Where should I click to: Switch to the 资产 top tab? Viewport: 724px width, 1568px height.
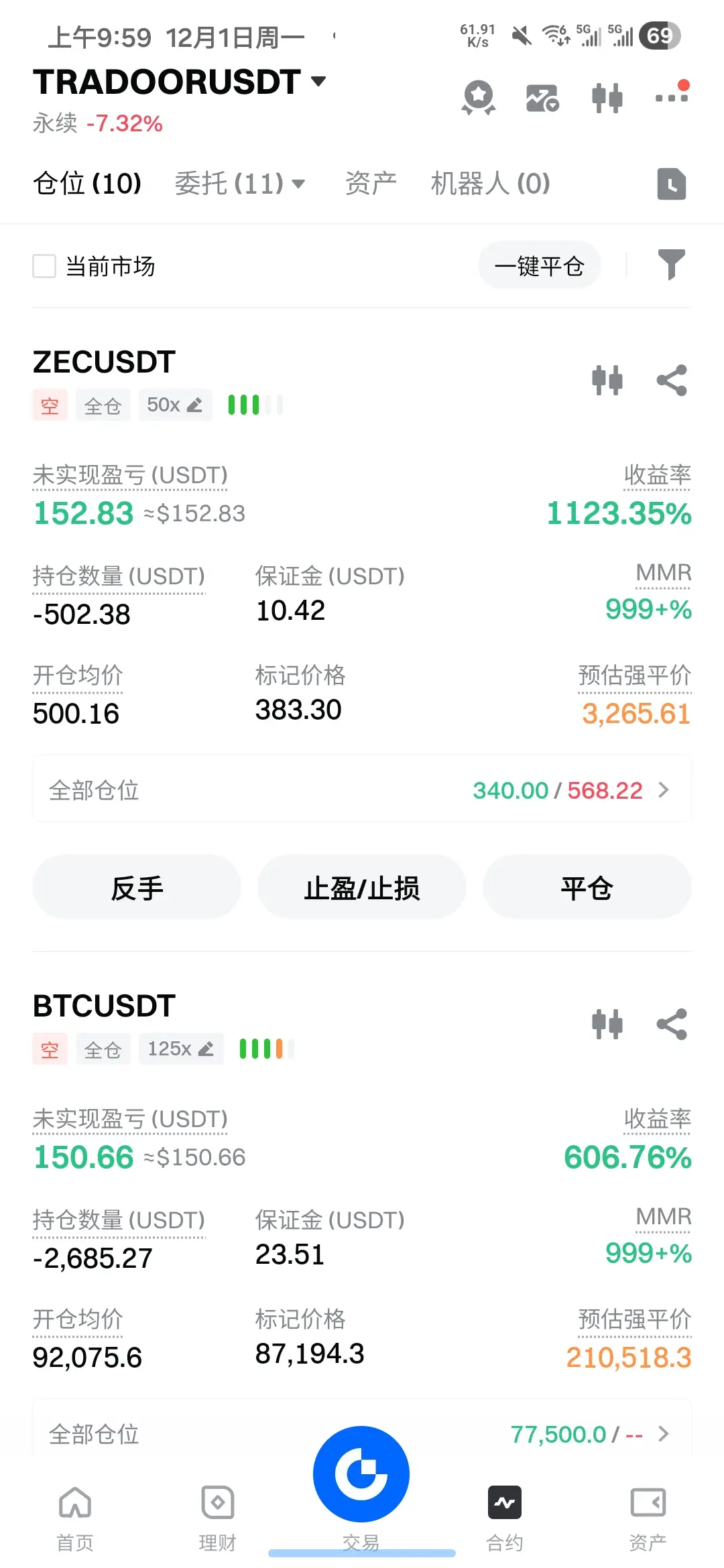point(371,183)
